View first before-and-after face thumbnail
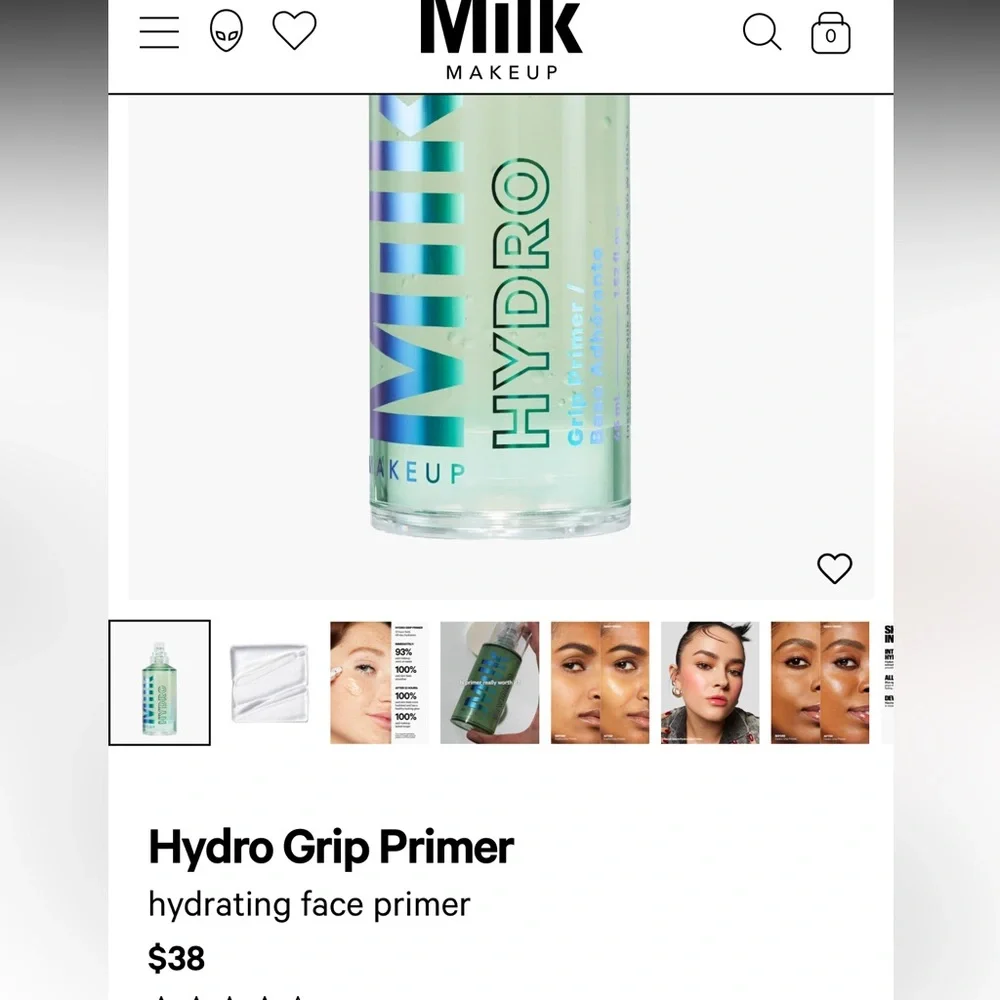This screenshot has width=1000, height=1000. click(x=599, y=683)
